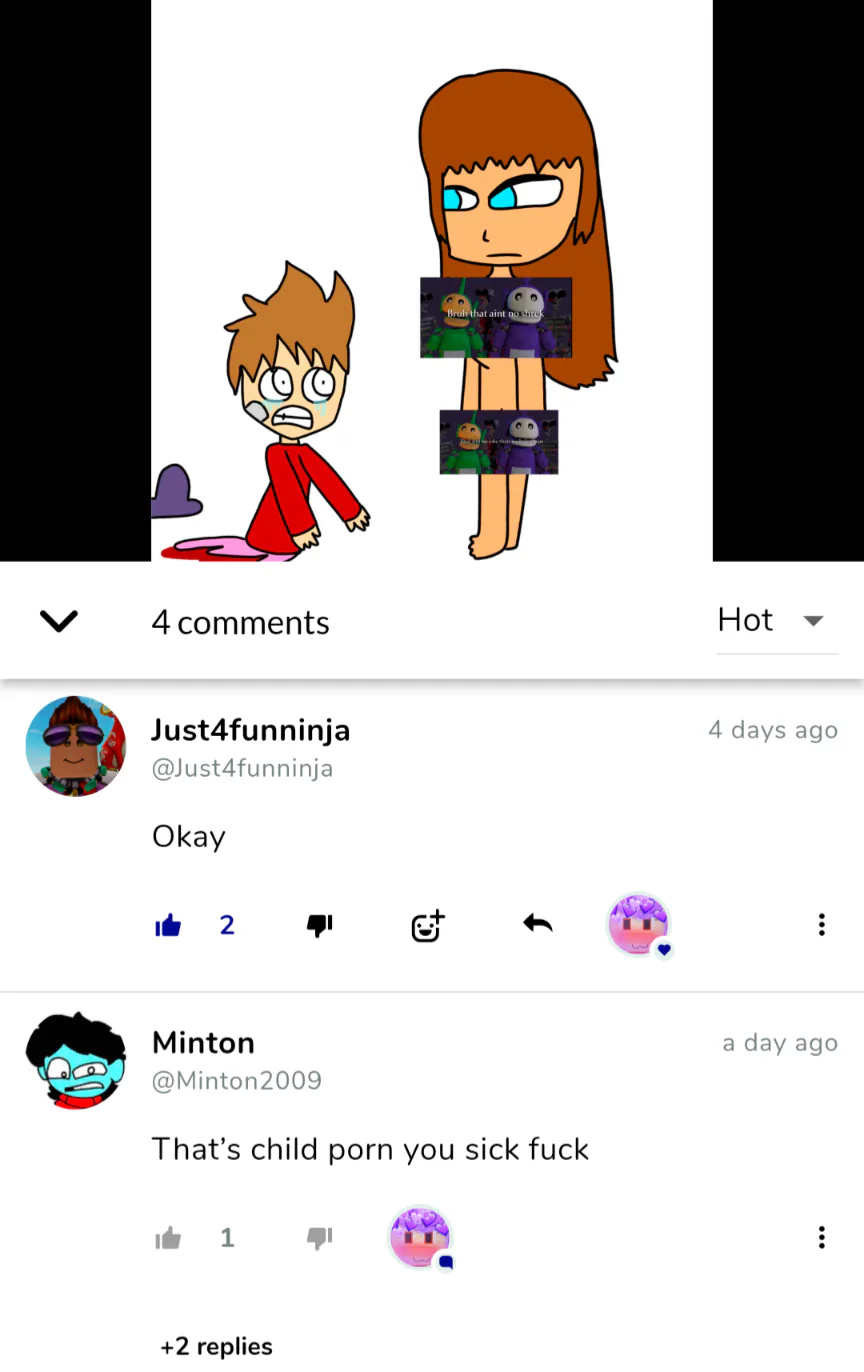Add a reaction to Just4funninja's comment
Screen dimensions: 864x1372
(428, 926)
